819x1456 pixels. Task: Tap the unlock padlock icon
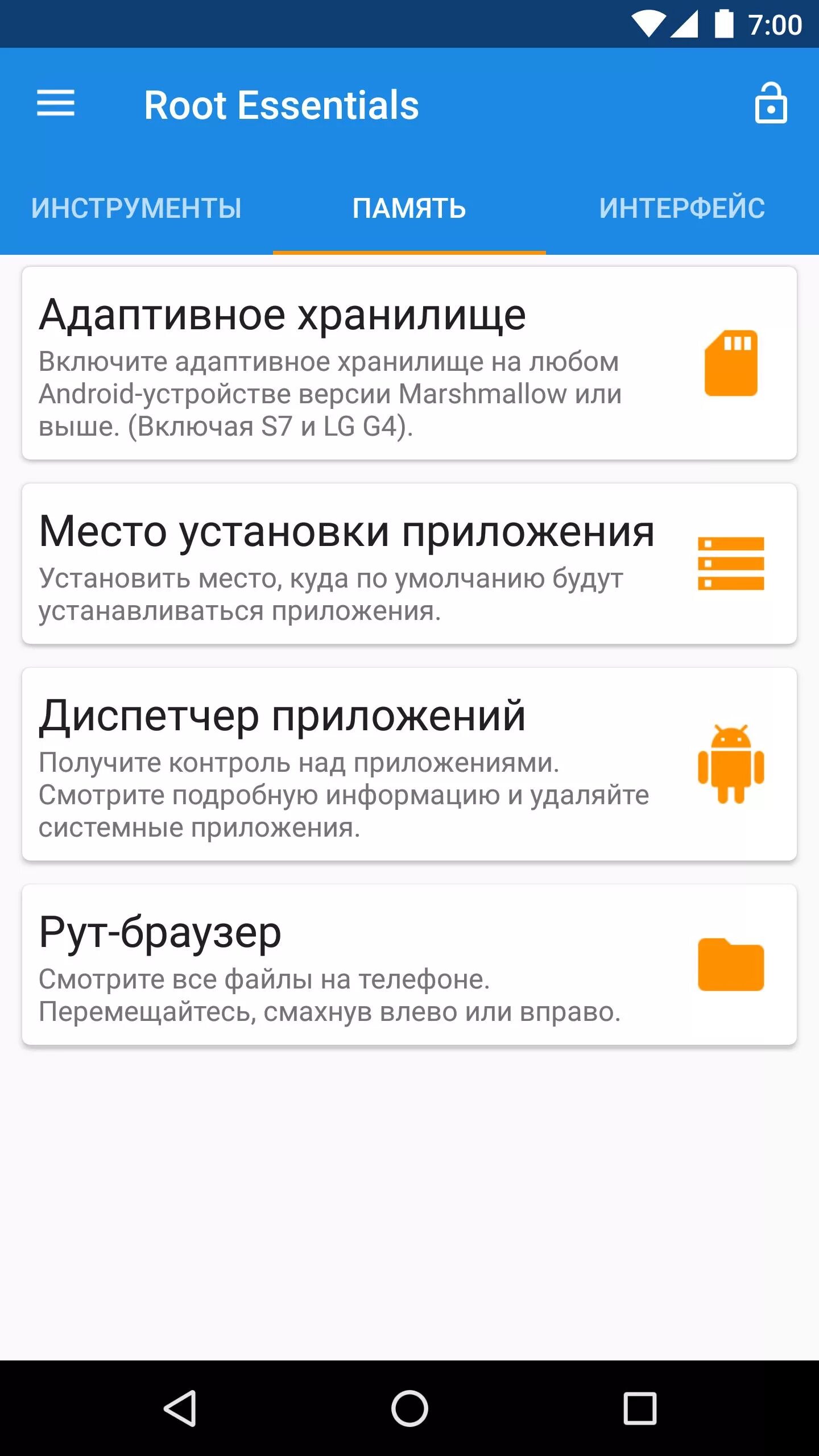click(x=771, y=104)
